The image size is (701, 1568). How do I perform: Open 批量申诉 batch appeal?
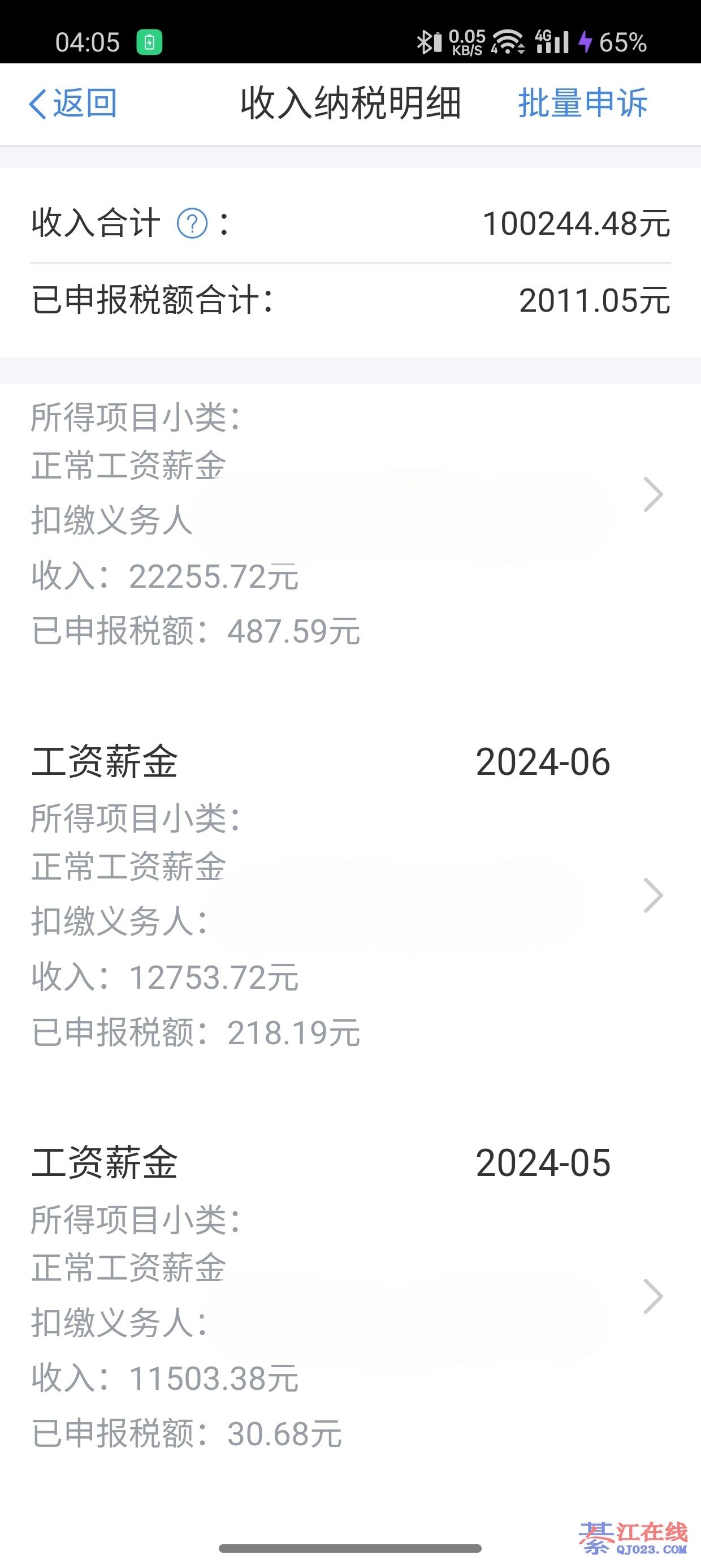click(x=582, y=103)
